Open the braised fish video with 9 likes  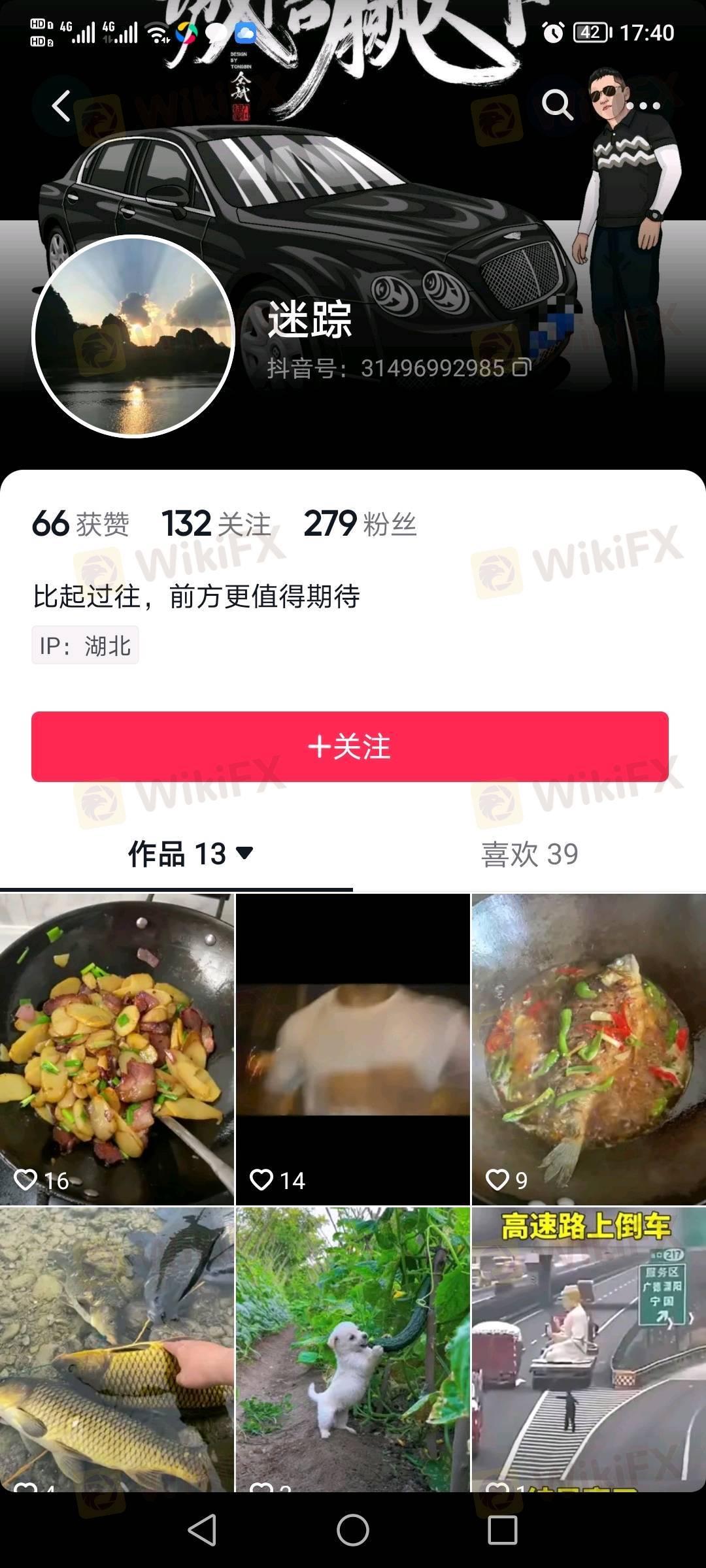tap(589, 1049)
